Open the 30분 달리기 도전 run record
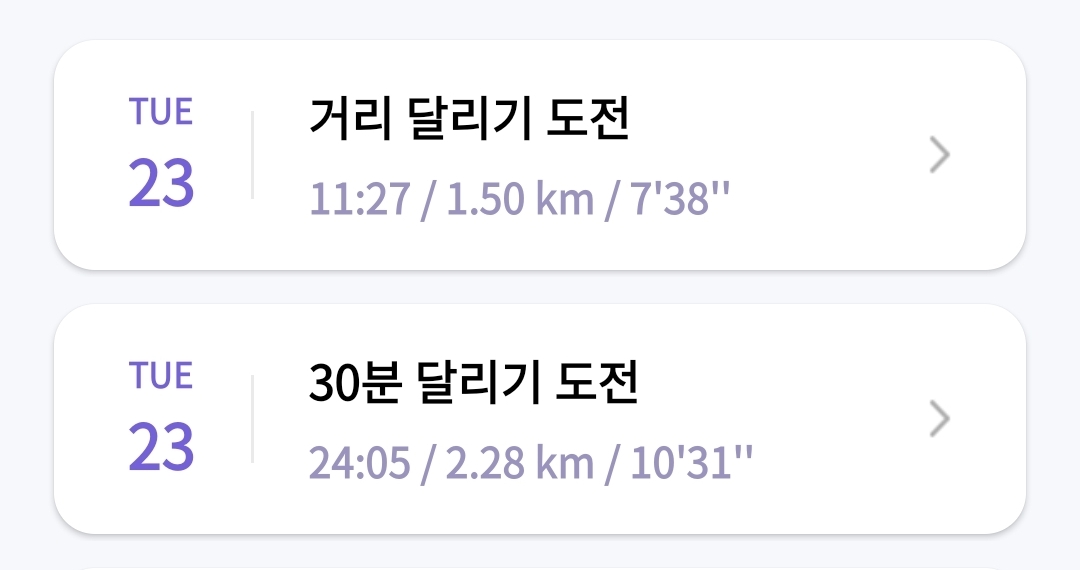The height and width of the screenshot is (570, 1080). tap(540, 419)
